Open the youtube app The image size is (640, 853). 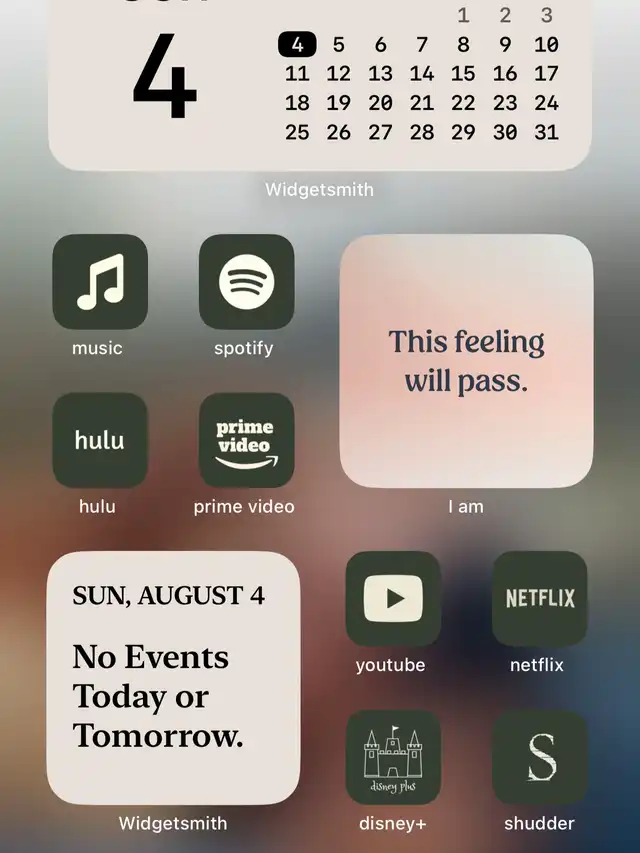pyautogui.click(x=393, y=598)
